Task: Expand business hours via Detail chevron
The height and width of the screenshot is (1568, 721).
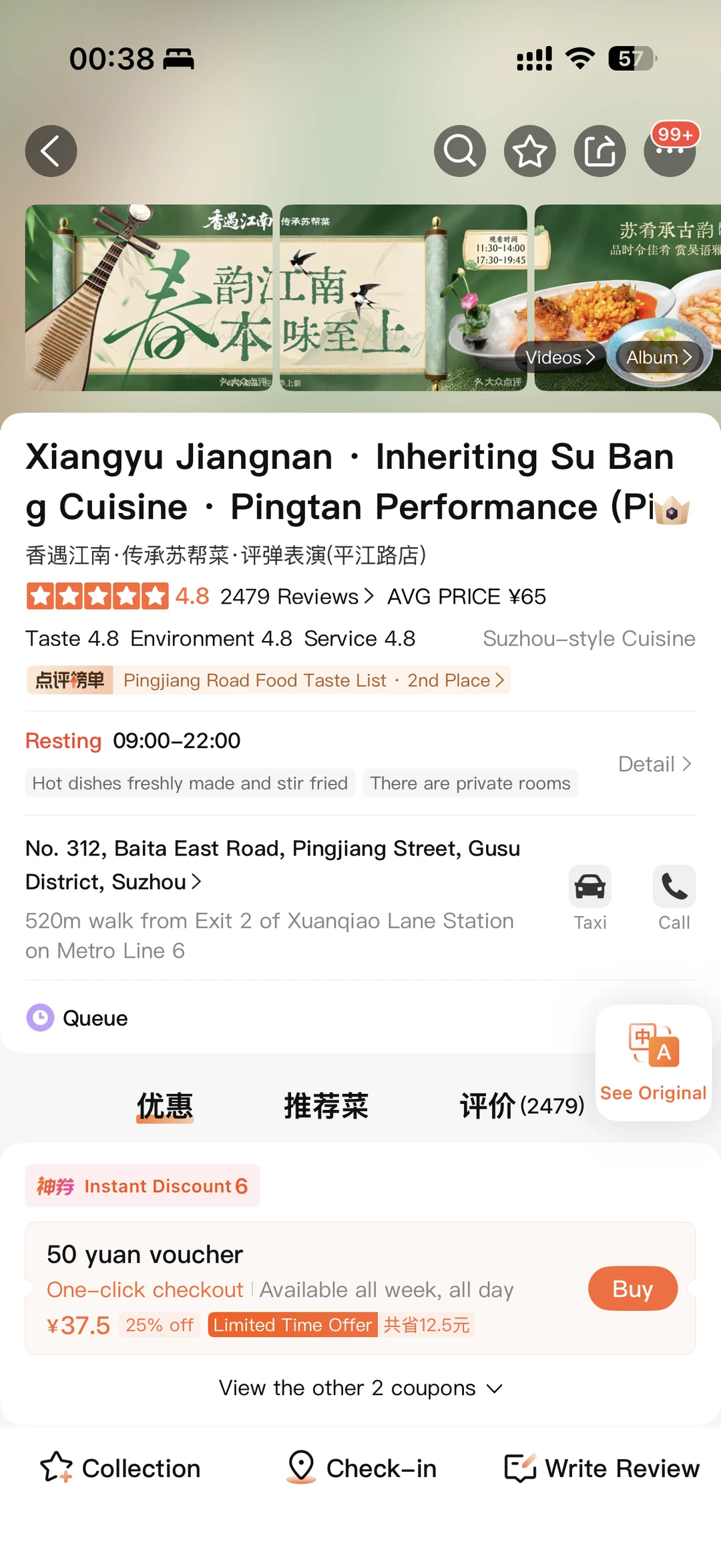Action: (x=656, y=763)
